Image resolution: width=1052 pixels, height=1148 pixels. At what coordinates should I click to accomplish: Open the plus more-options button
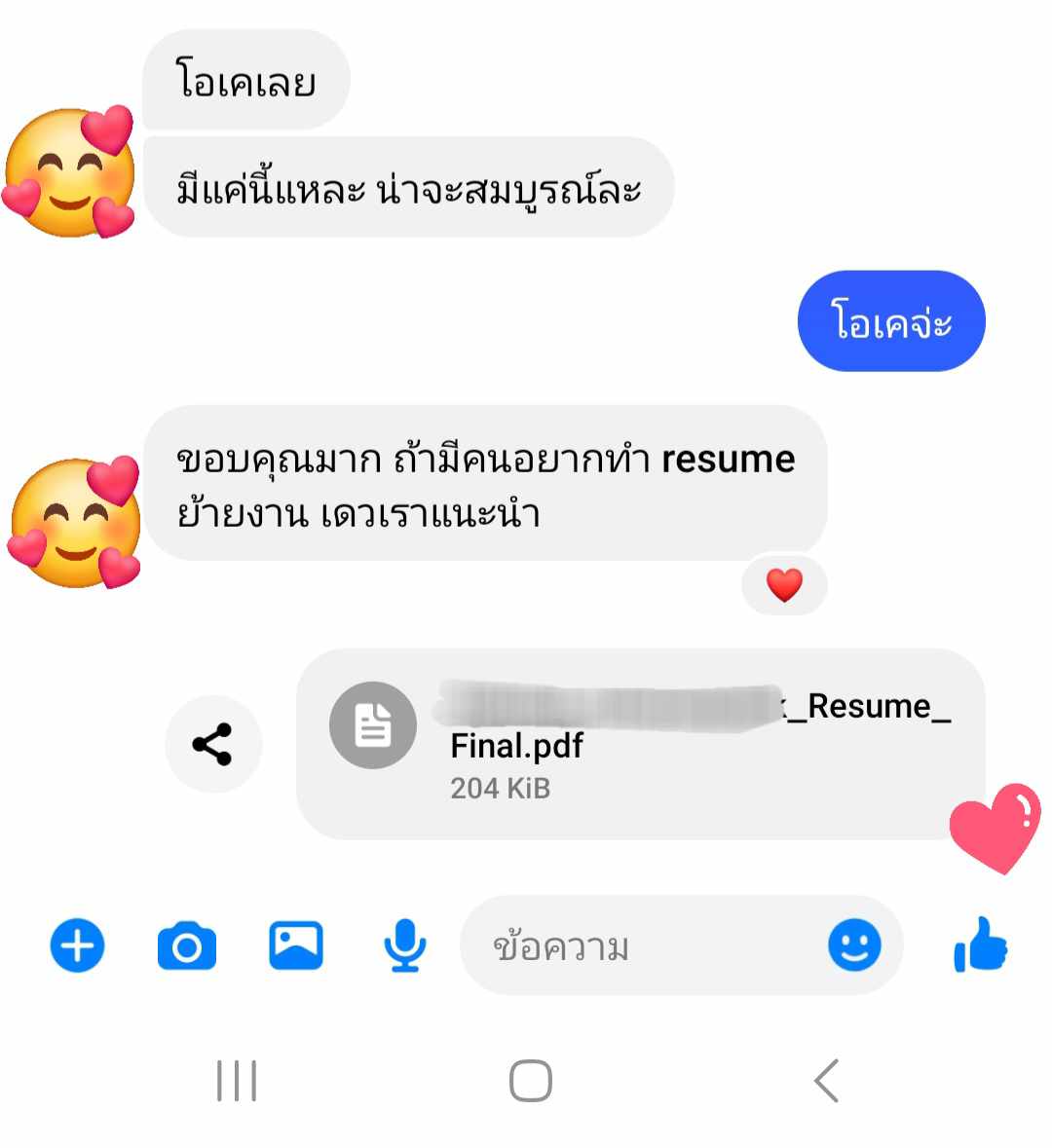click(x=77, y=945)
